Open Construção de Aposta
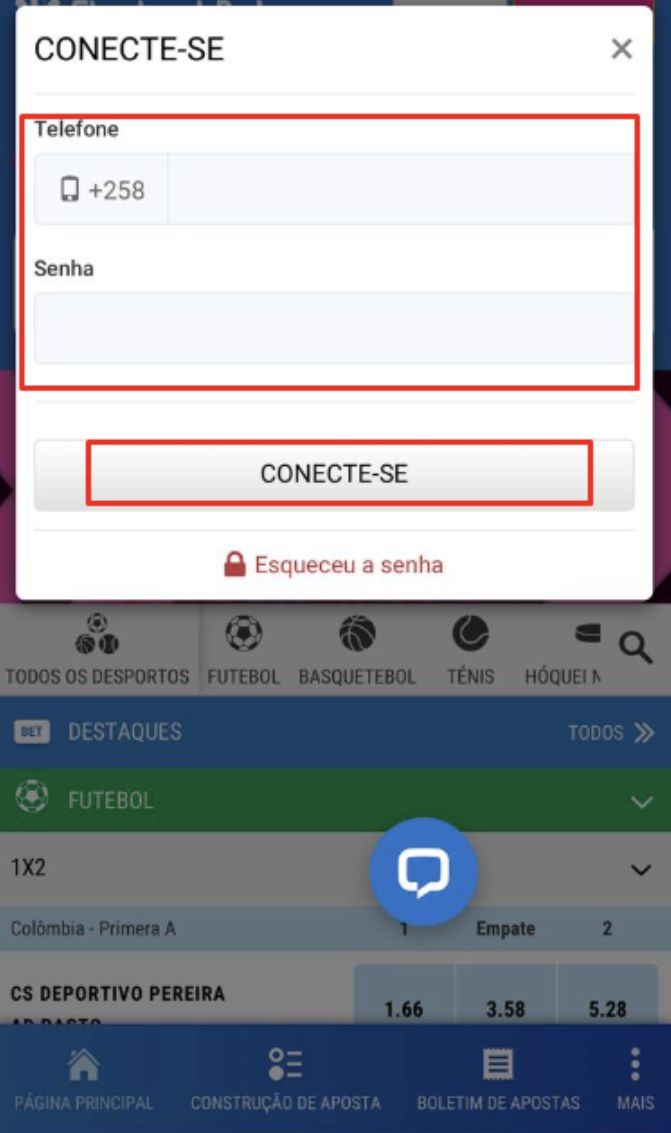 pyautogui.click(x=286, y=1080)
